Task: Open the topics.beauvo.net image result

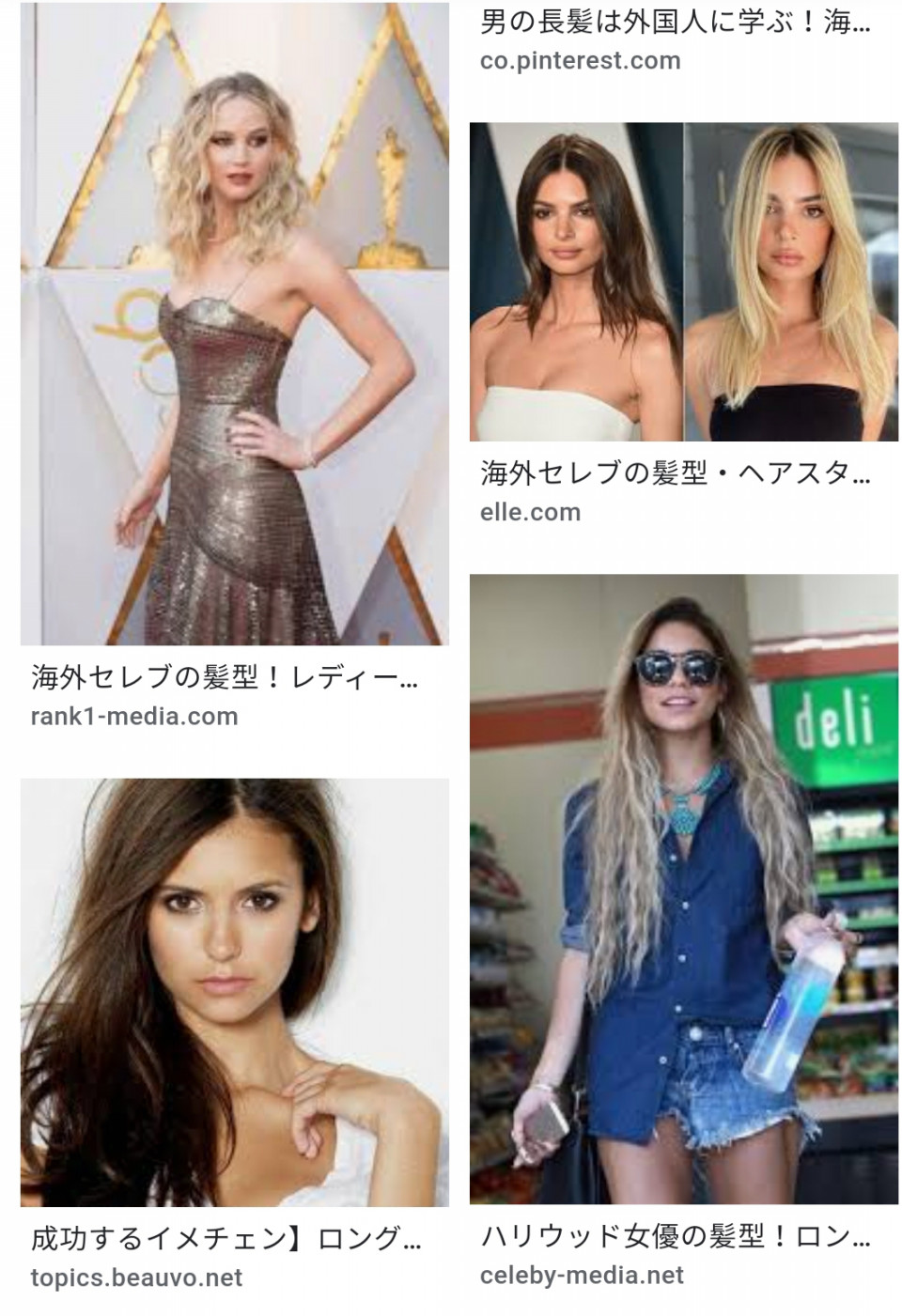Action: pos(234,992)
